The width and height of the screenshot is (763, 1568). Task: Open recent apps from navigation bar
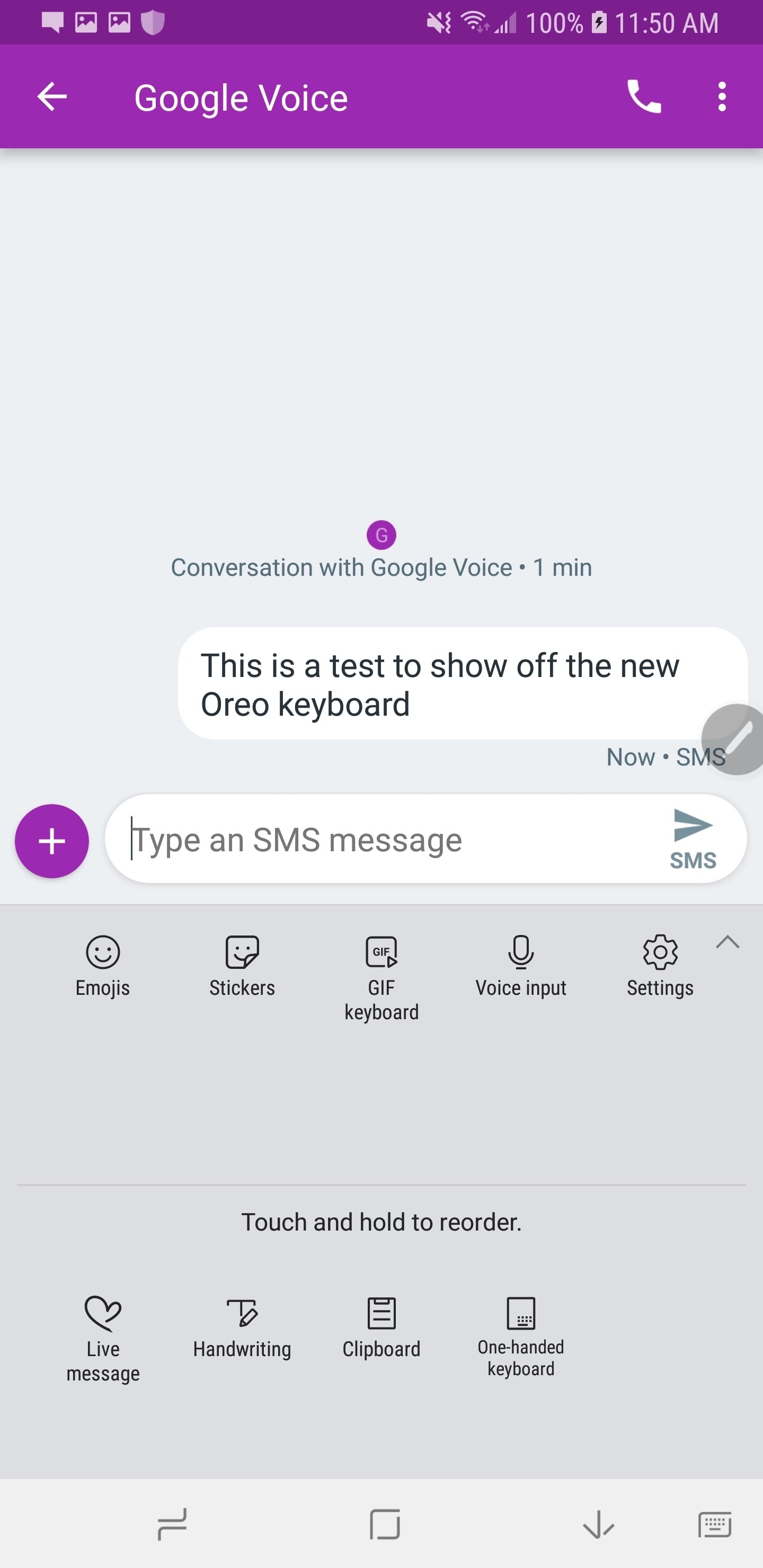coord(172,1525)
